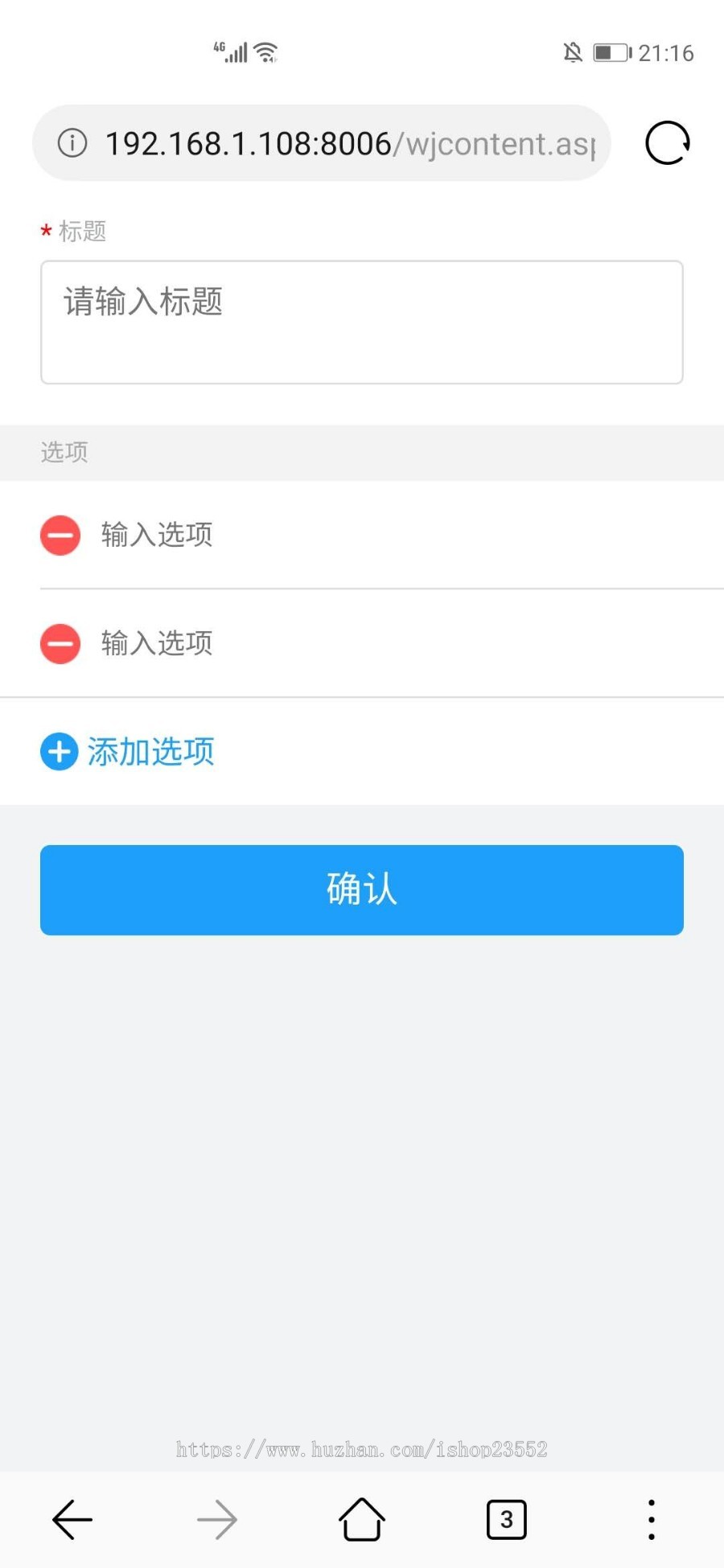Select the 选项 section header
This screenshot has height=1568, width=724.
click(x=64, y=452)
